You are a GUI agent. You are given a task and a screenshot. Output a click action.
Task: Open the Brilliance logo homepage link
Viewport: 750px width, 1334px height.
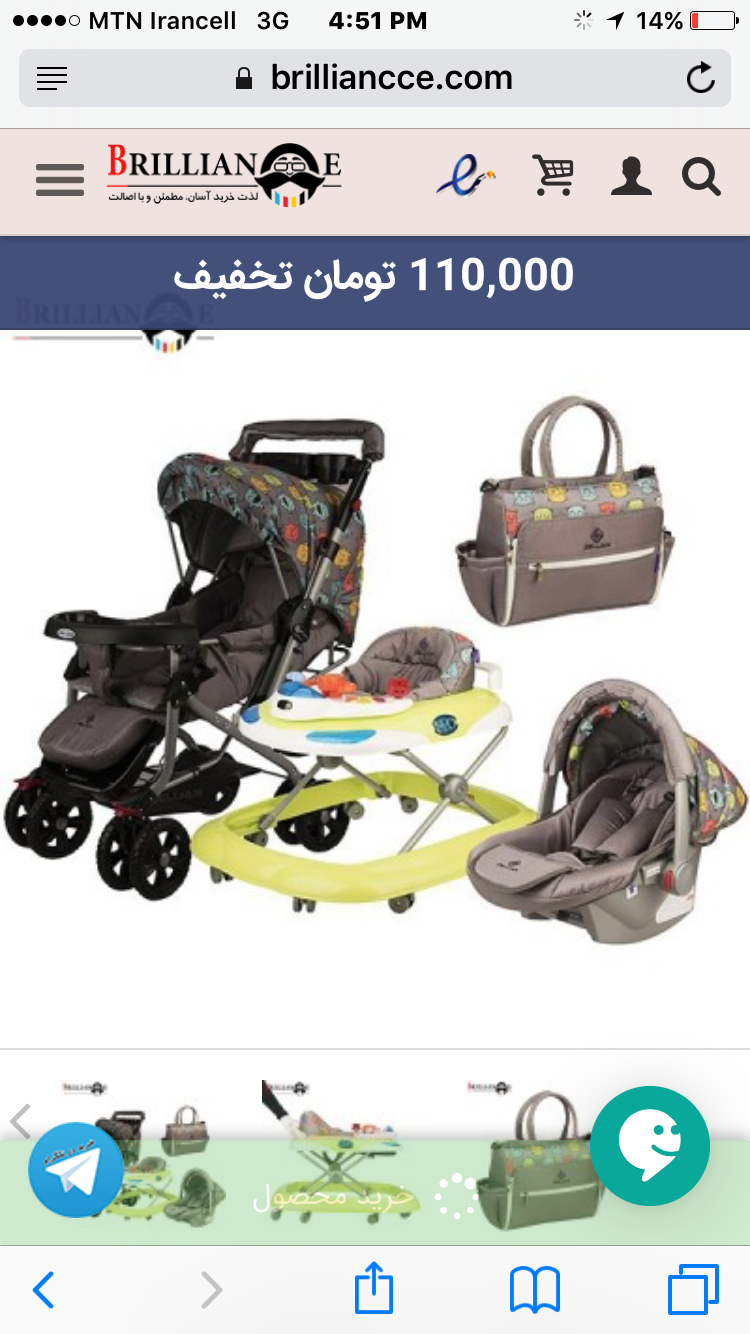point(224,175)
